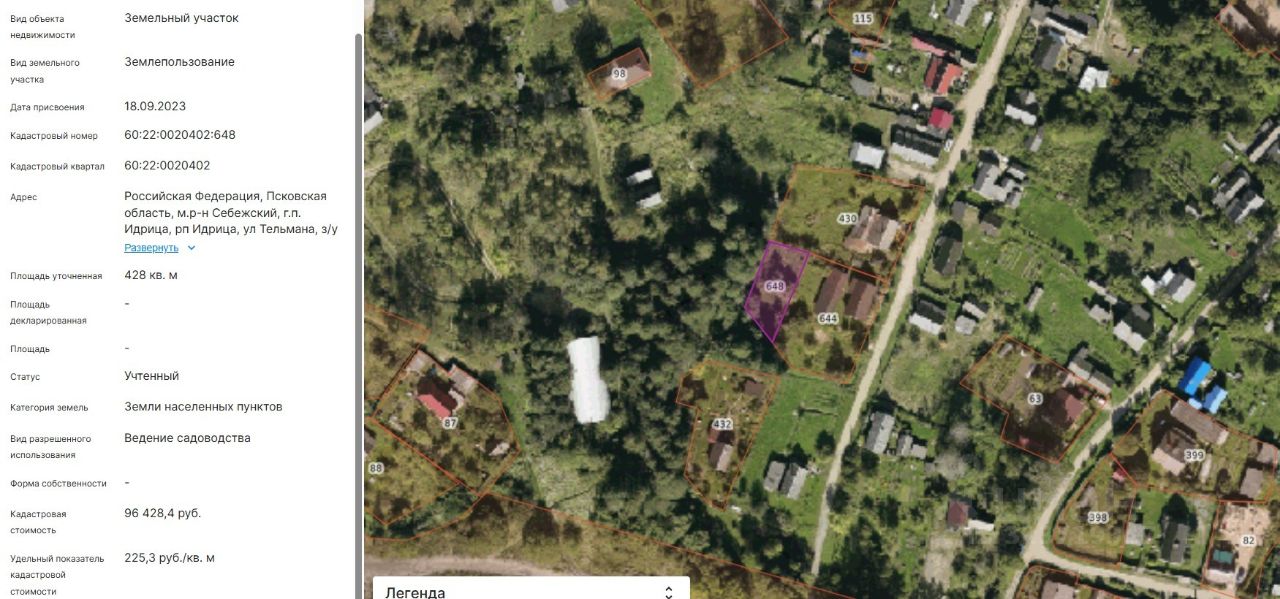The height and width of the screenshot is (599, 1280).
Task: Select parcel 430 on the map
Action: (847, 218)
